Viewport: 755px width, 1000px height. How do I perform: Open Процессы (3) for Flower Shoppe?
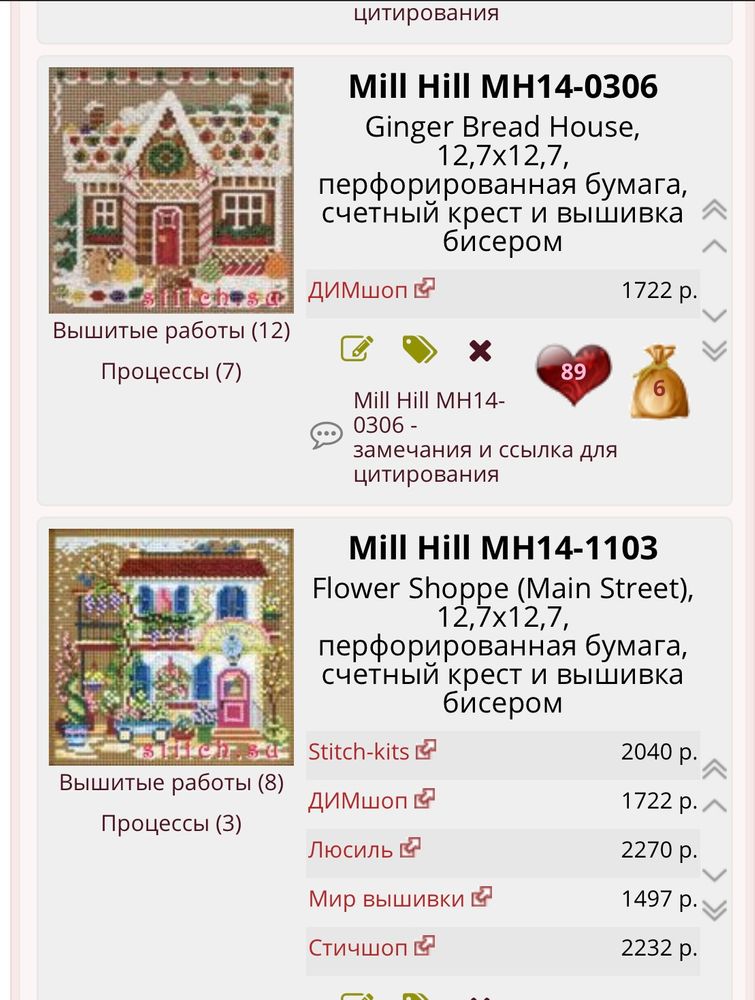(x=170, y=821)
